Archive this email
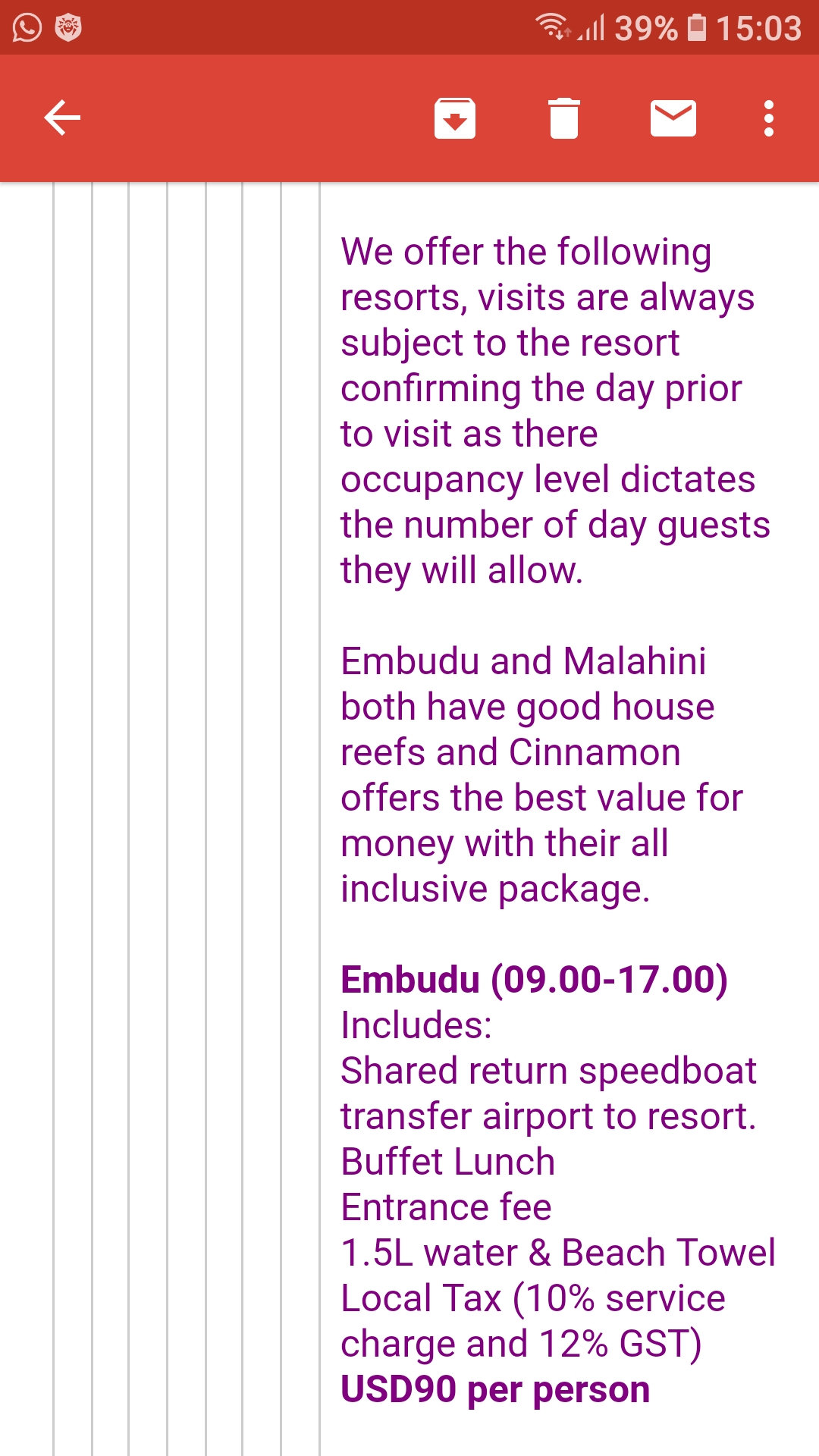The width and height of the screenshot is (819, 1456). (455, 118)
